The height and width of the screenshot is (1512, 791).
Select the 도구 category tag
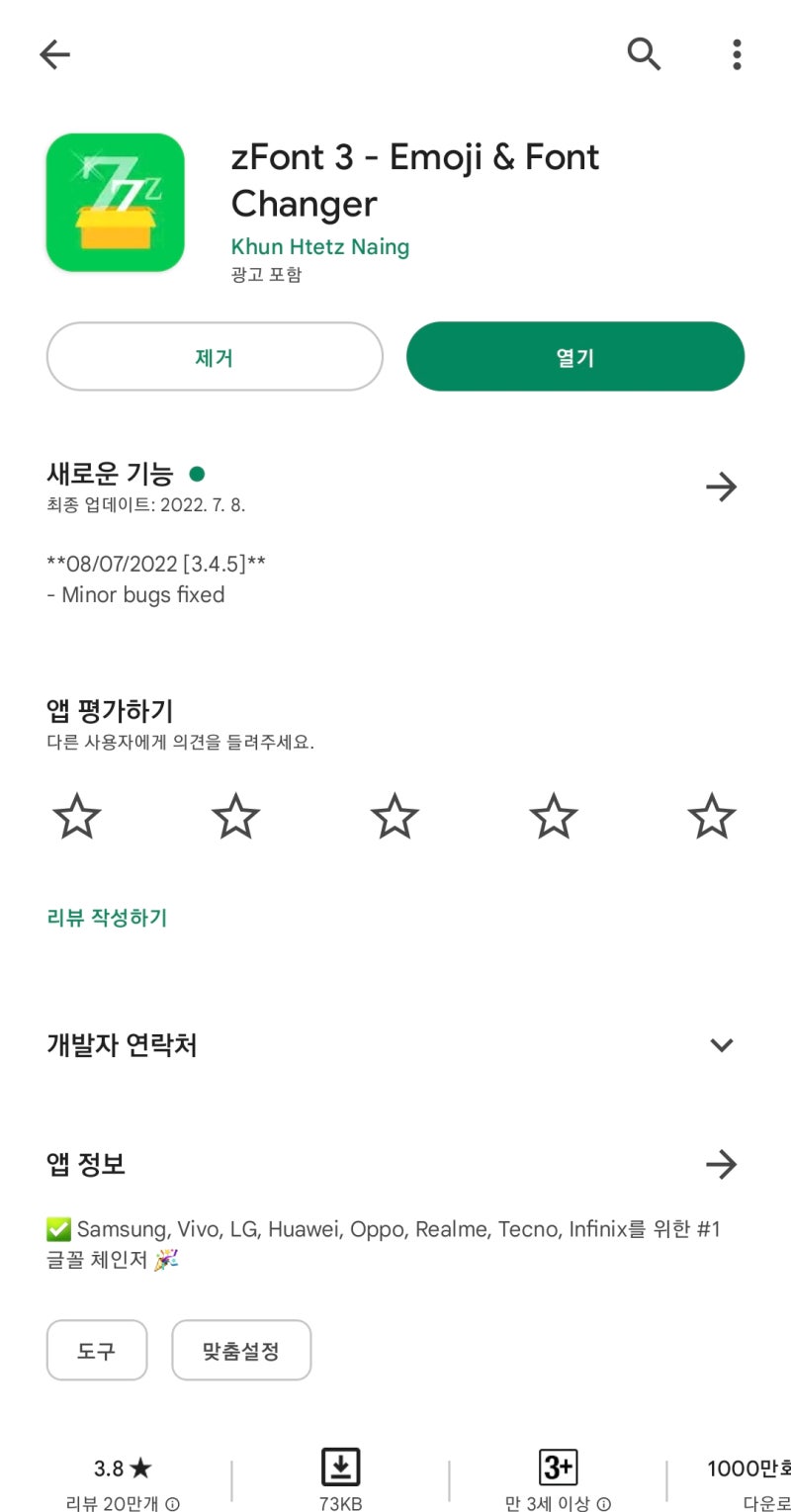(96, 1350)
